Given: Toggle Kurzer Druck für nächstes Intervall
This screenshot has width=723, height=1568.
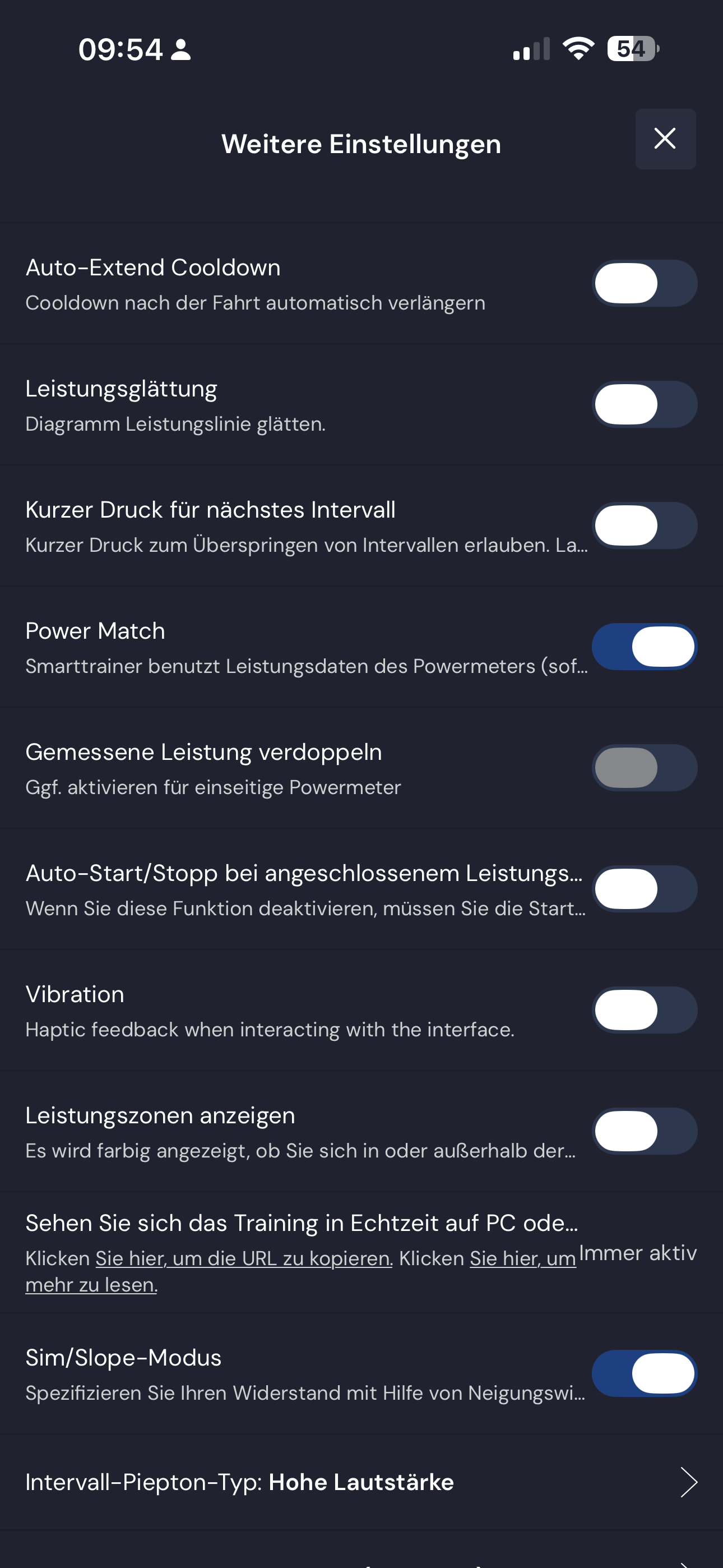Looking at the screenshot, I should coord(645,526).
